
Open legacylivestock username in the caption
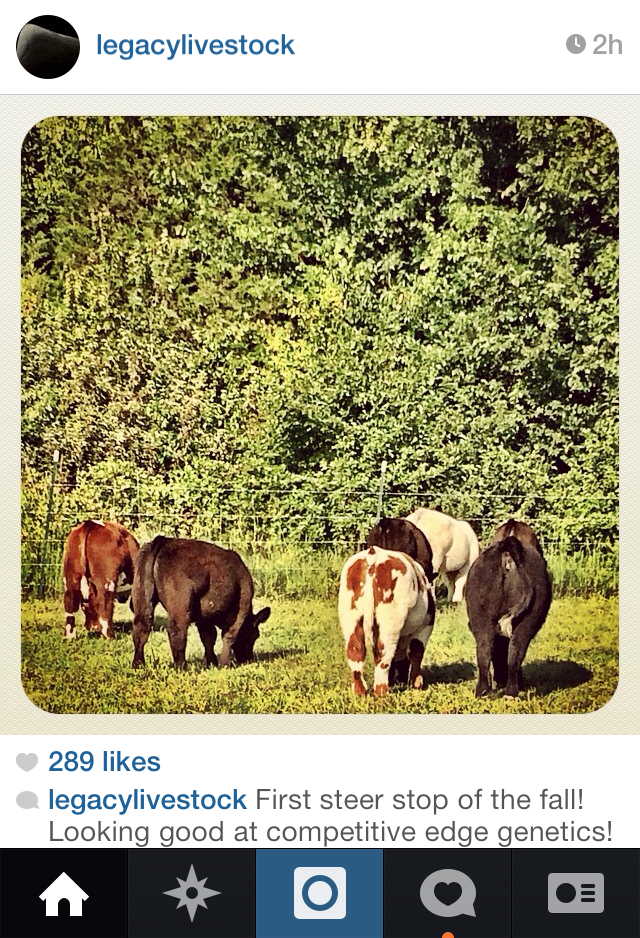pos(147,800)
